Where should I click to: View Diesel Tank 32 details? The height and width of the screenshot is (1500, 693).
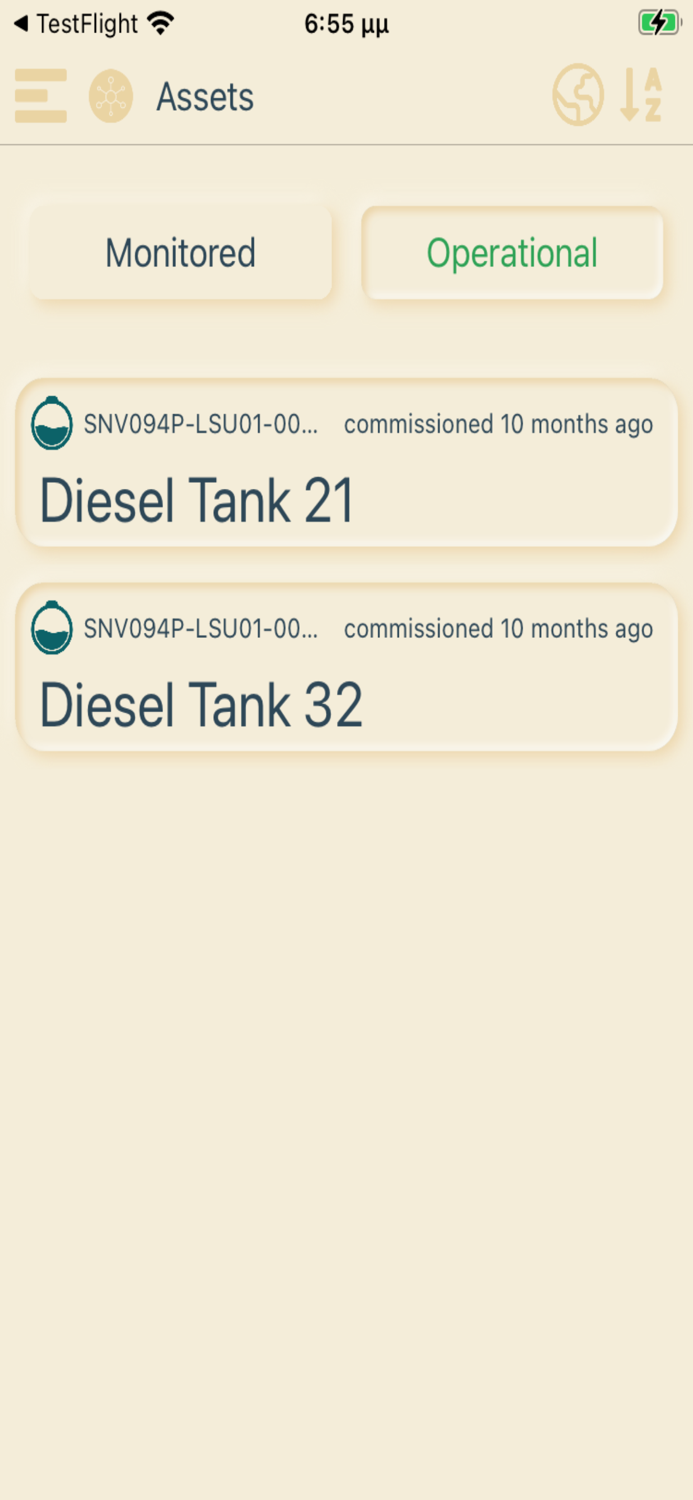click(347, 668)
